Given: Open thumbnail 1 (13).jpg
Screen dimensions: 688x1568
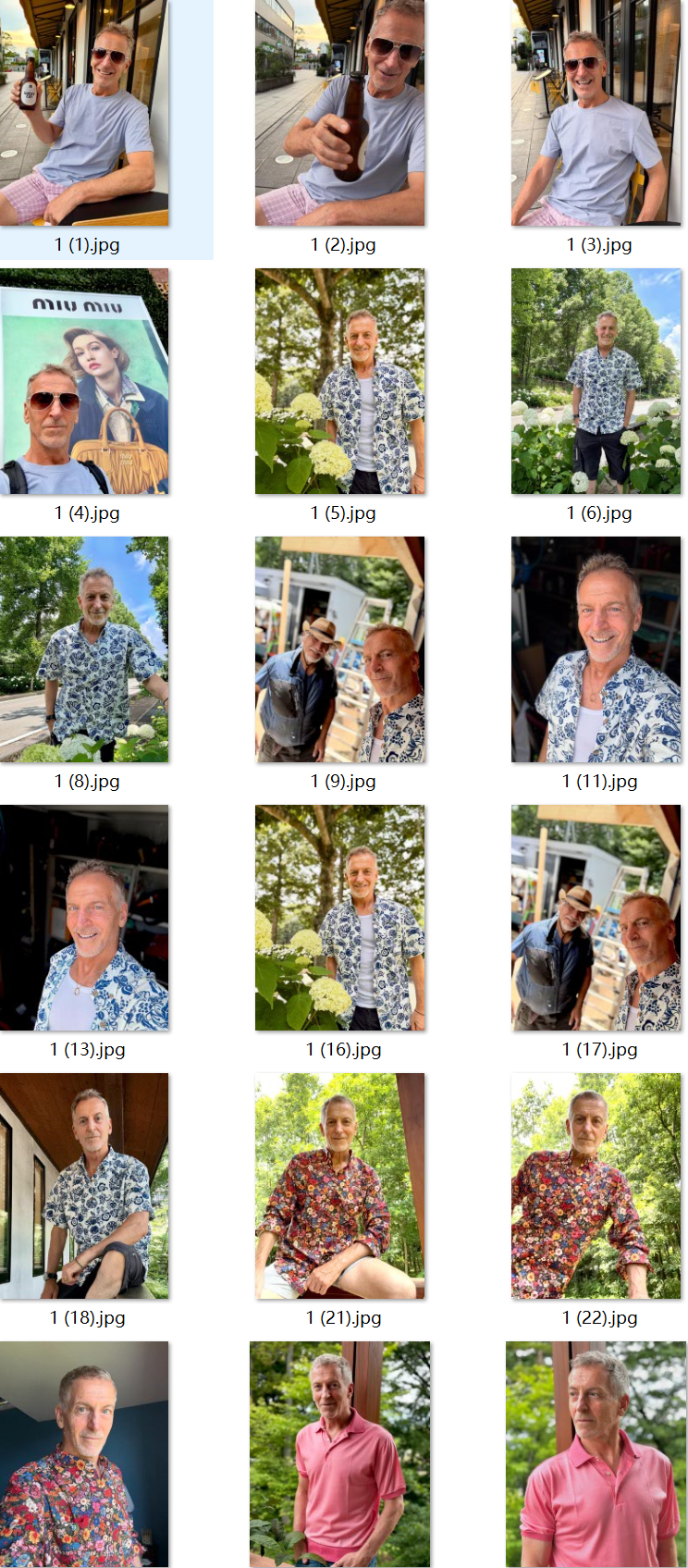Looking at the screenshot, I should tap(84, 918).
